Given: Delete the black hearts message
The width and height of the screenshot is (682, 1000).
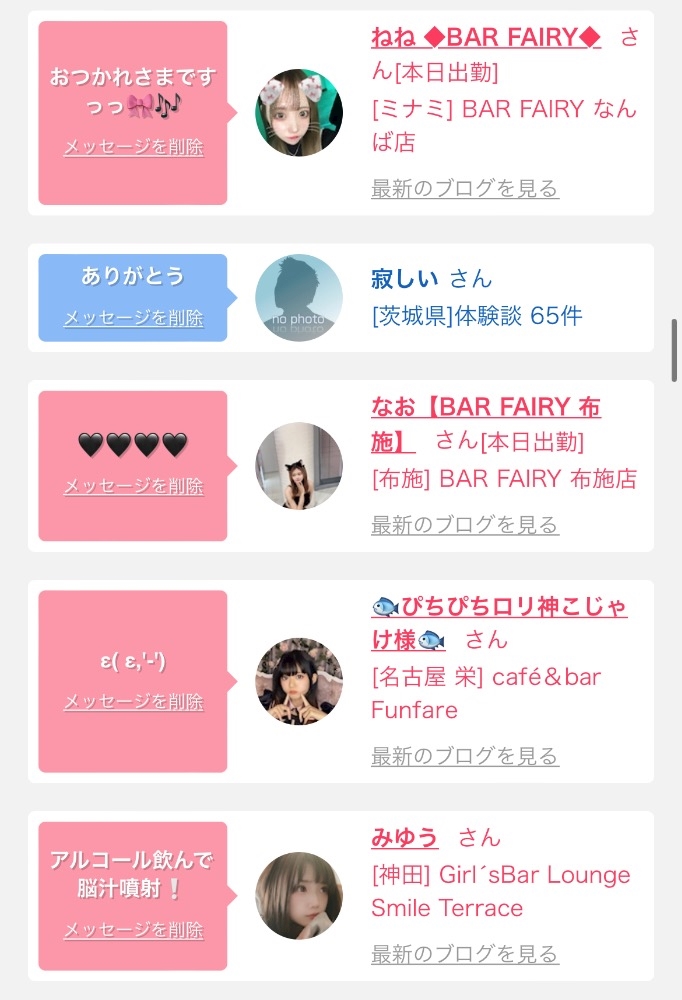Looking at the screenshot, I should (x=133, y=486).
